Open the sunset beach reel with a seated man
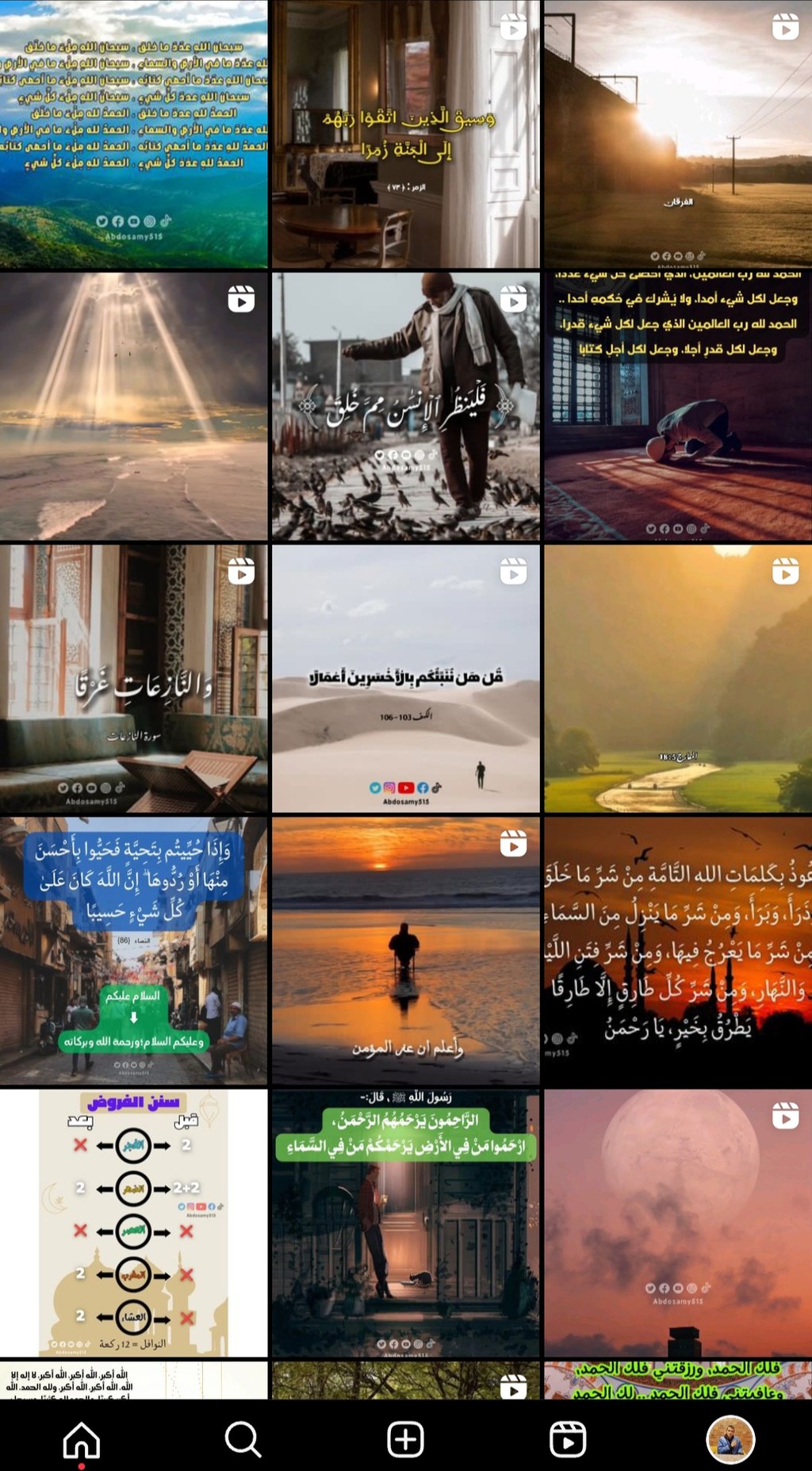 pos(406,951)
